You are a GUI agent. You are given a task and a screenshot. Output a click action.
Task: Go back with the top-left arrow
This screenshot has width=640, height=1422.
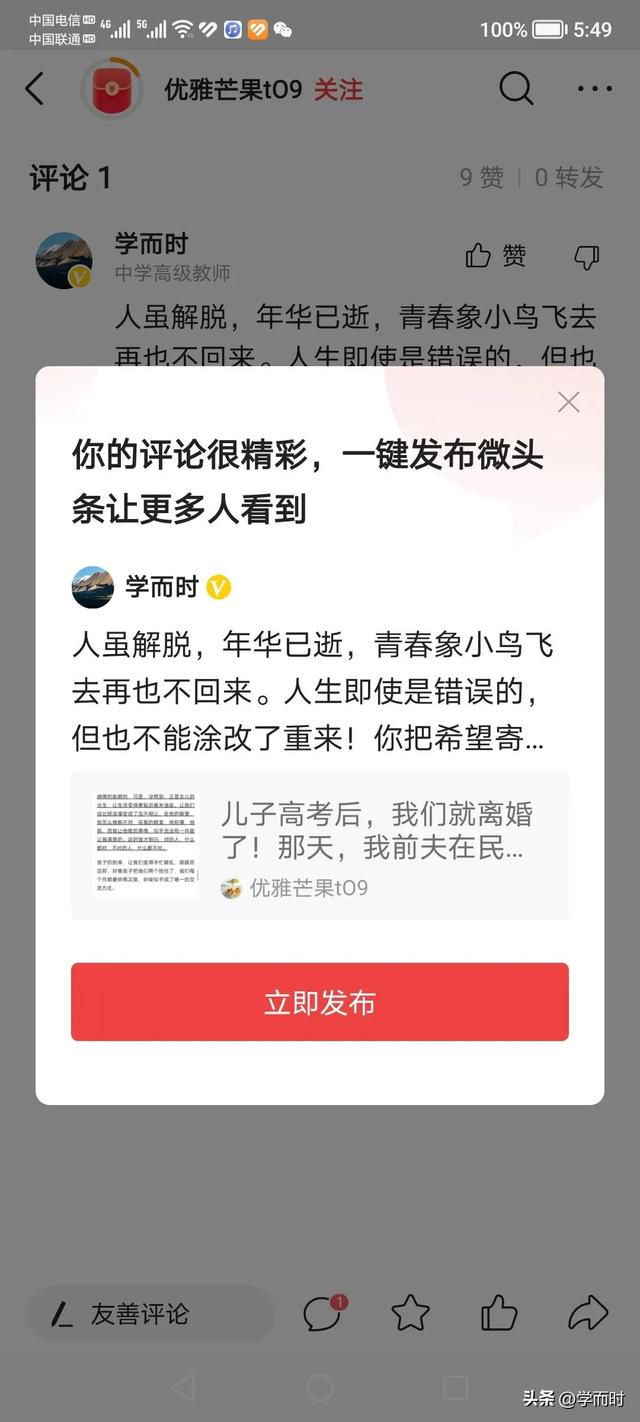tap(35, 89)
